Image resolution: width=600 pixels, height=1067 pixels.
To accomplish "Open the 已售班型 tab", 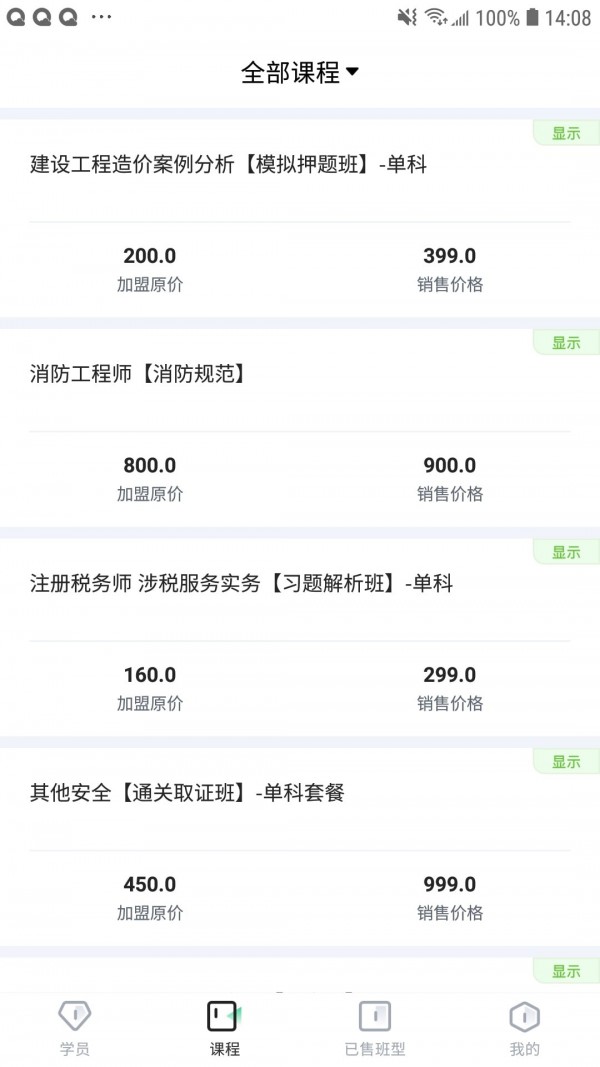I will click(375, 1029).
